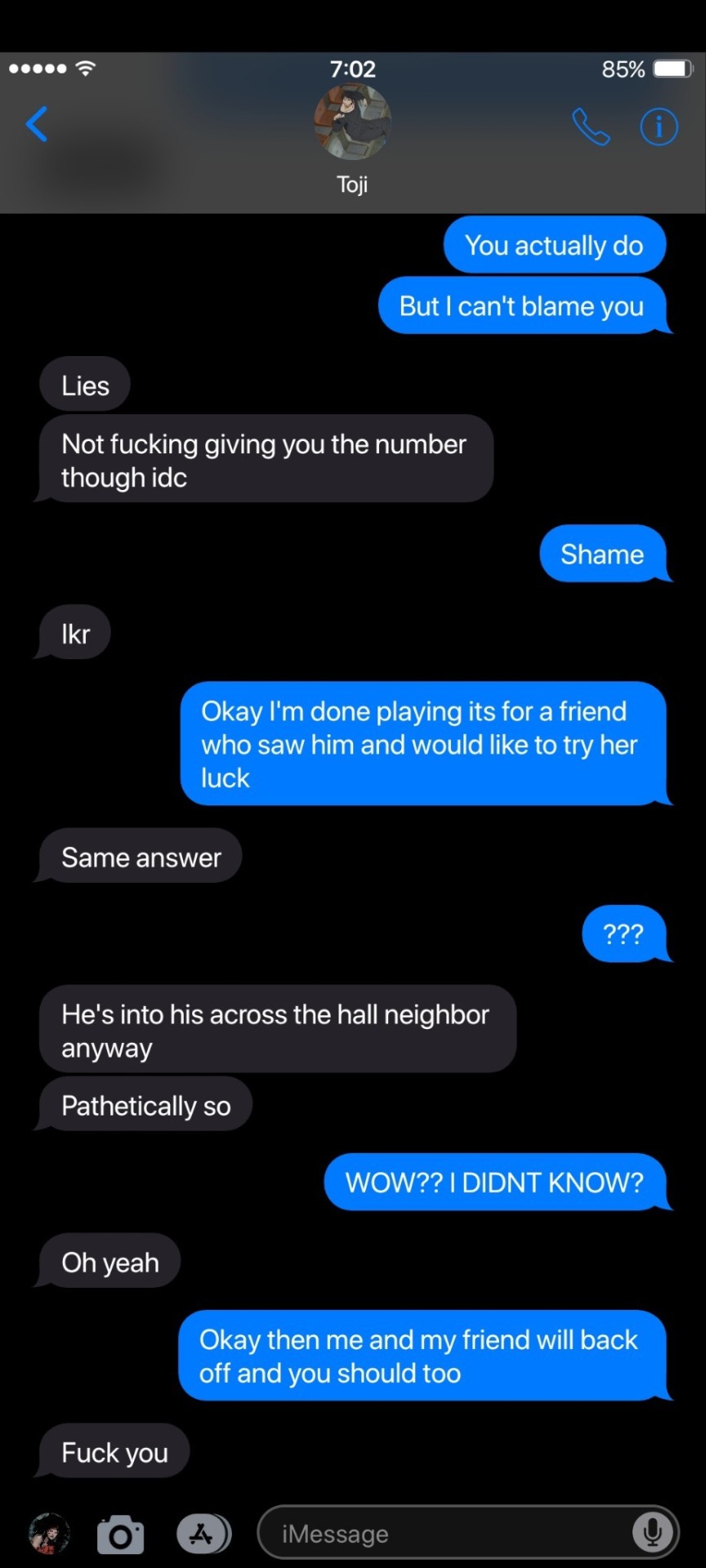
Task: Open the camera to send a photo
Action: click(x=120, y=1535)
